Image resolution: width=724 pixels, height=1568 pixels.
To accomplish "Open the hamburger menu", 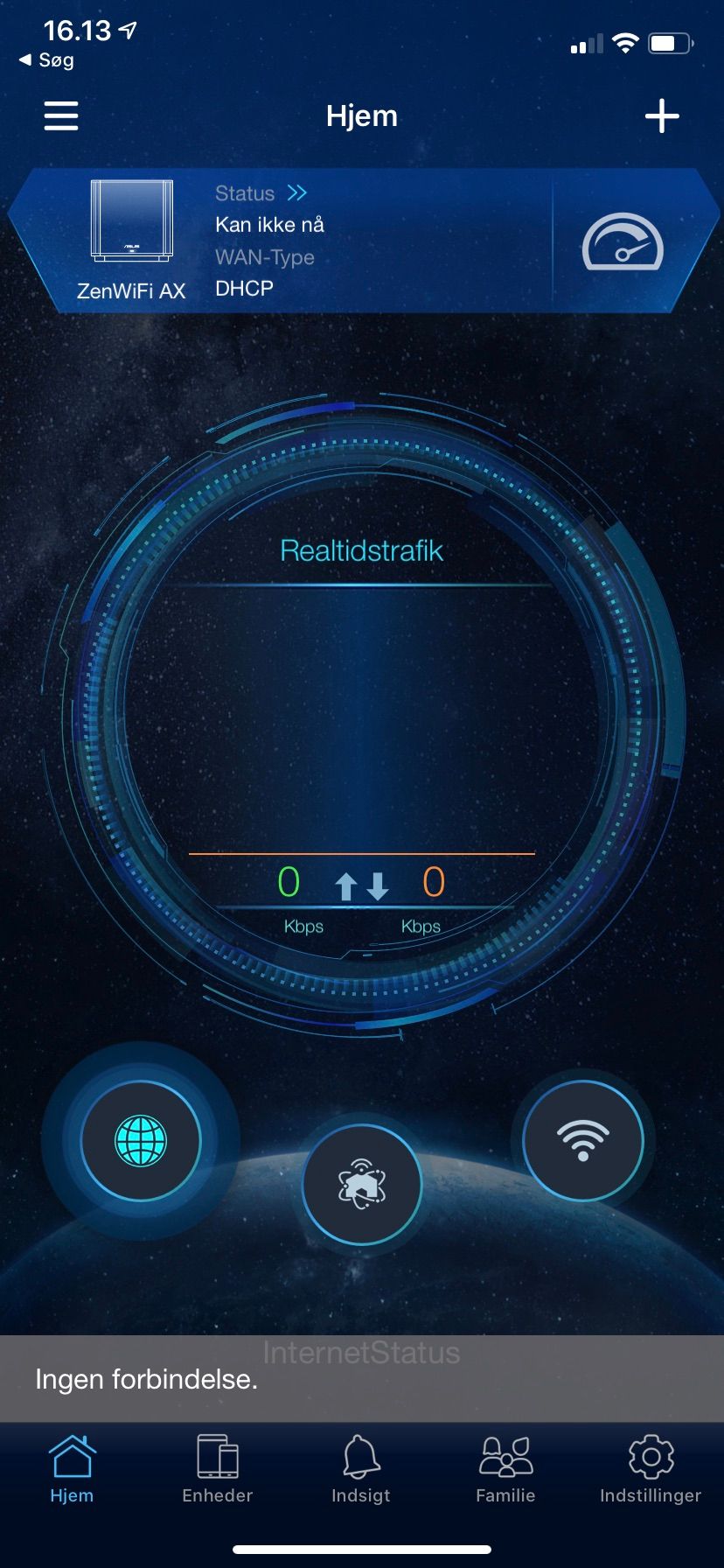I will (61, 115).
